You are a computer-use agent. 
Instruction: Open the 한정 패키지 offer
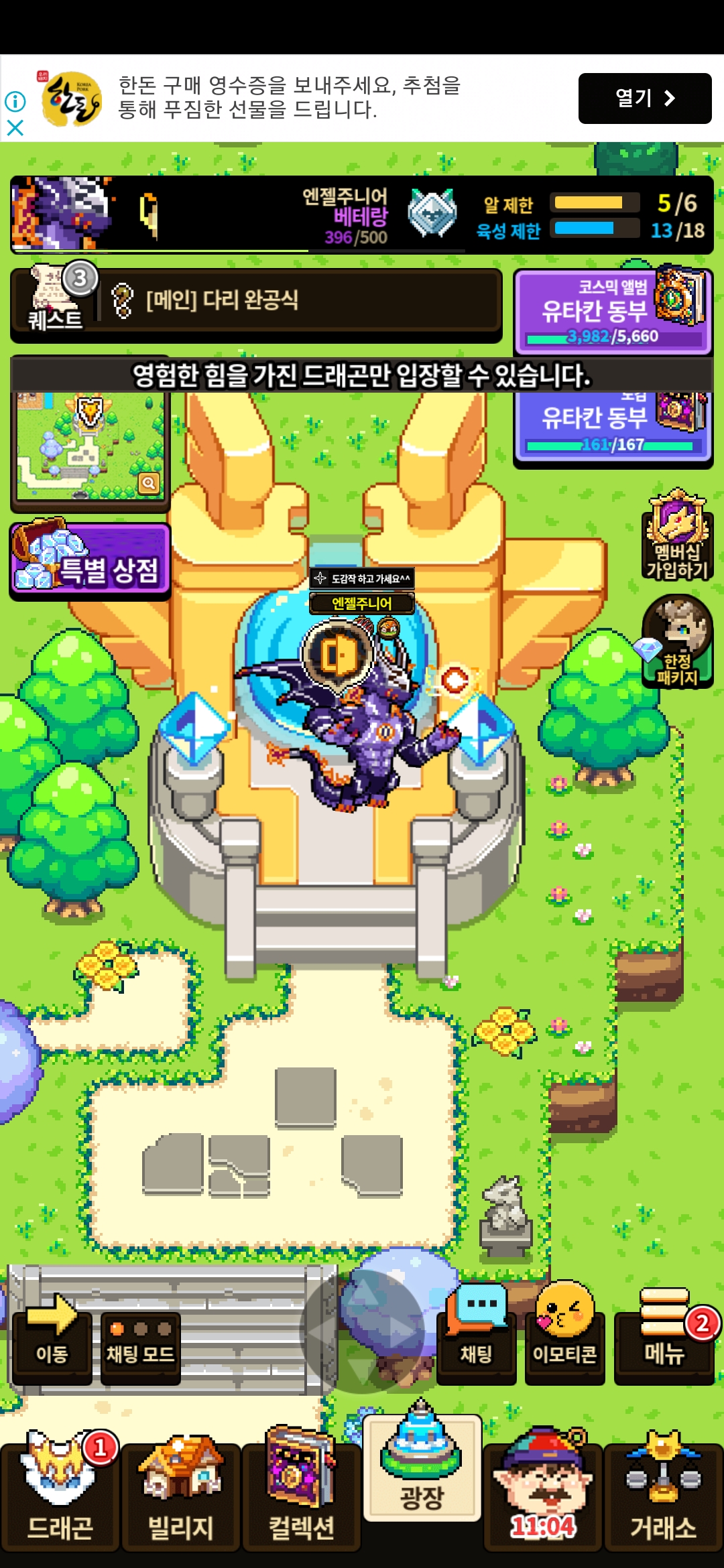tap(677, 642)
